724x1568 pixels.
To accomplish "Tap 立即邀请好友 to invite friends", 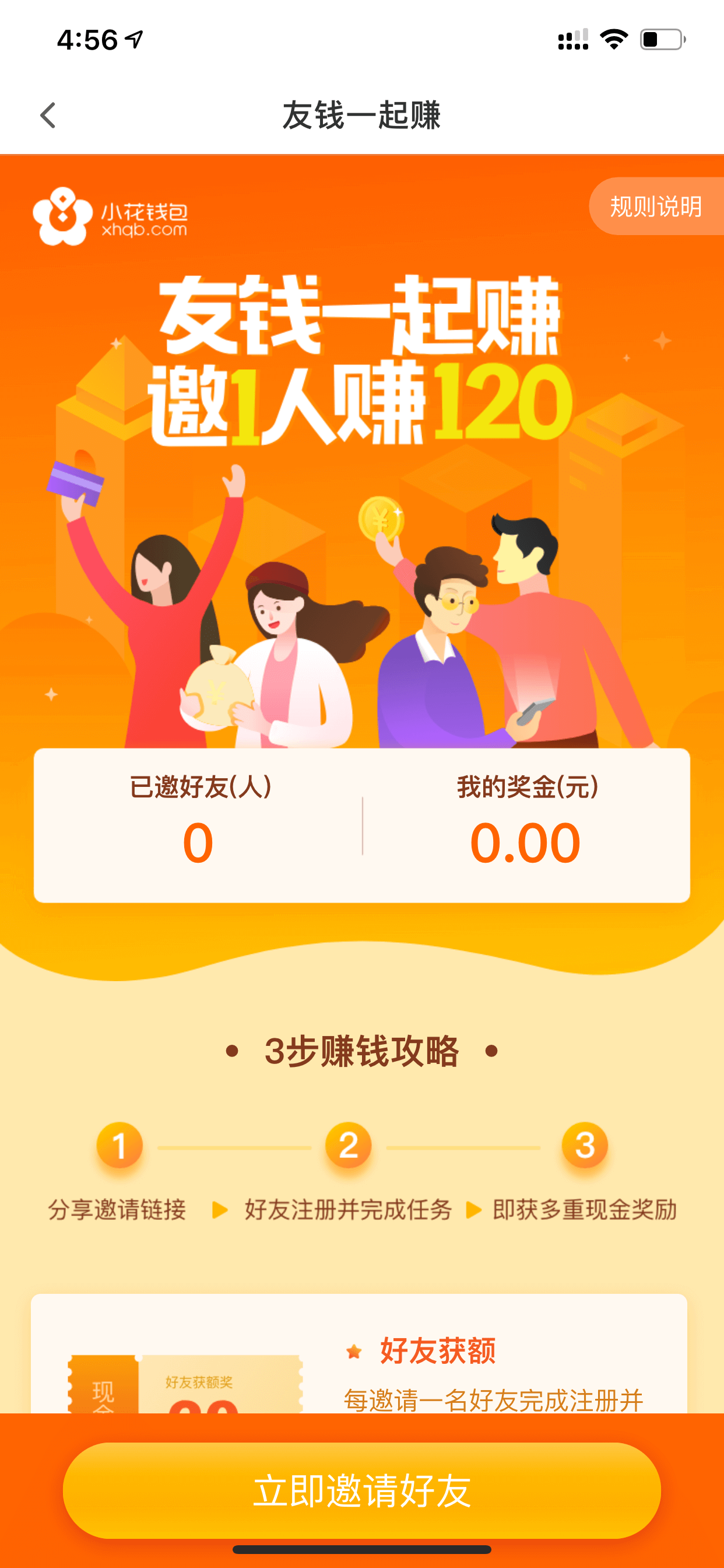I will (x=362, y=1490).
